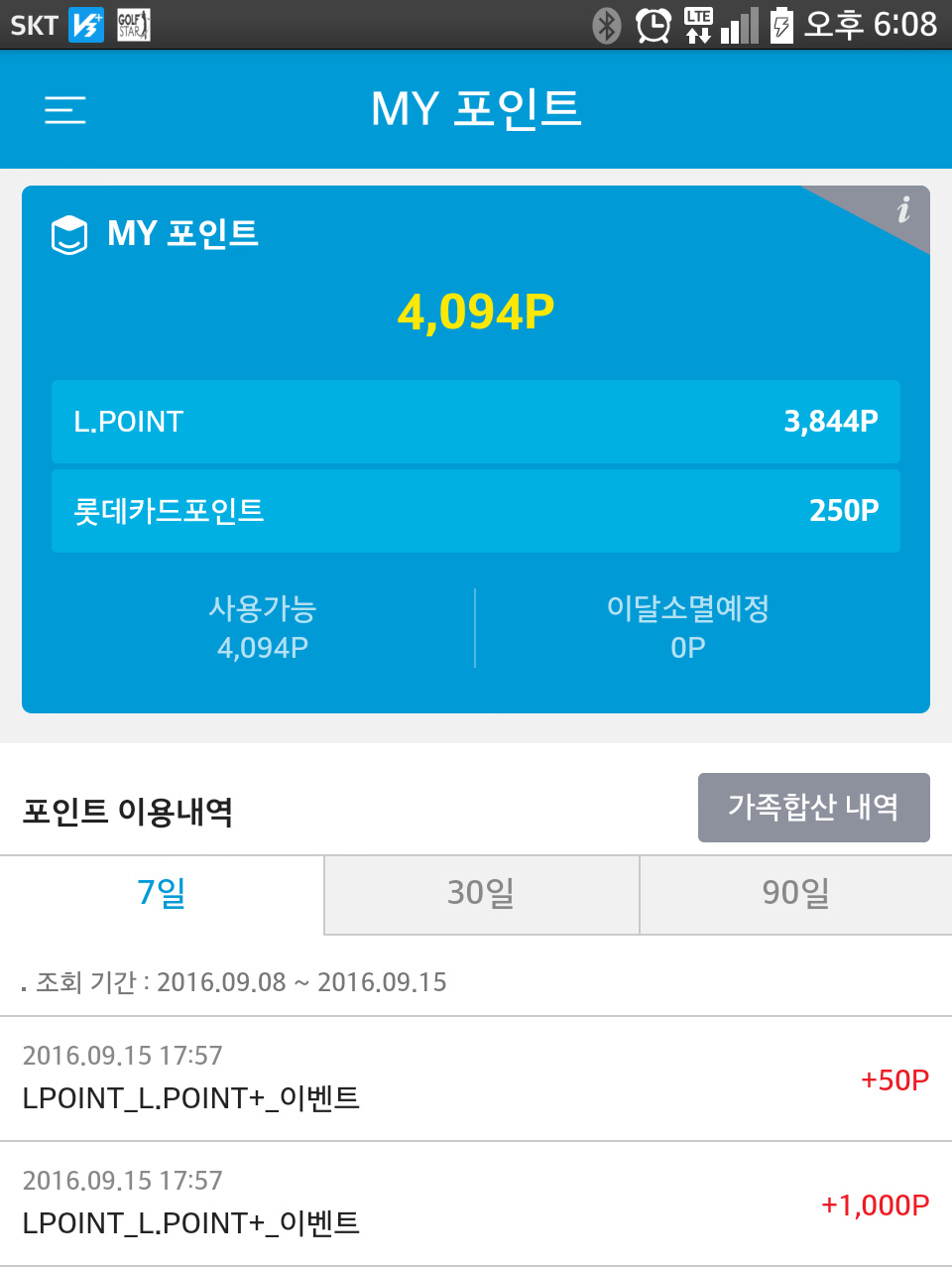Switch to the 30일 tab
The width and height of the screenshot is (952, 1270).
(481, 894)
